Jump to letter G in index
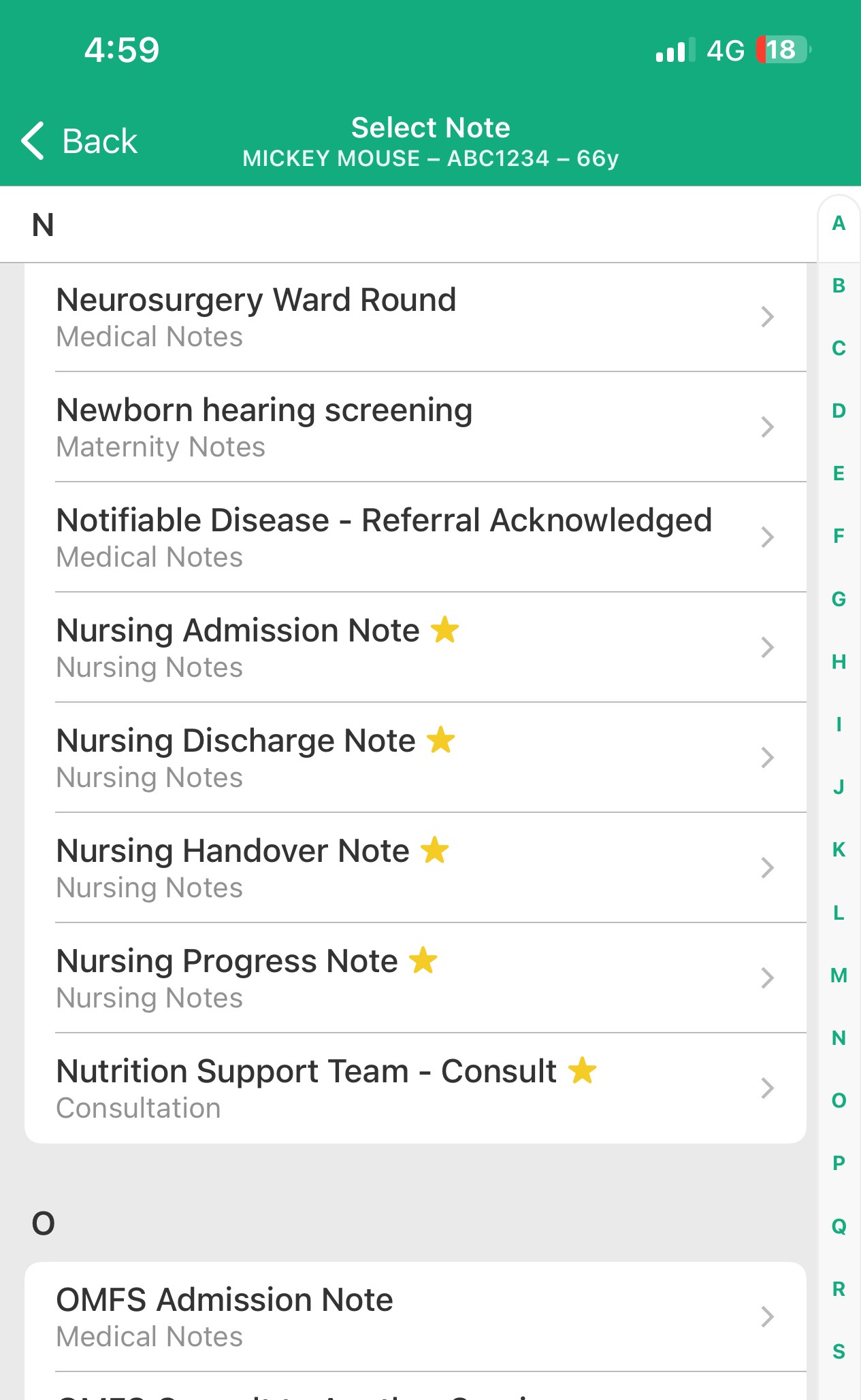 (x=839, y=599)
